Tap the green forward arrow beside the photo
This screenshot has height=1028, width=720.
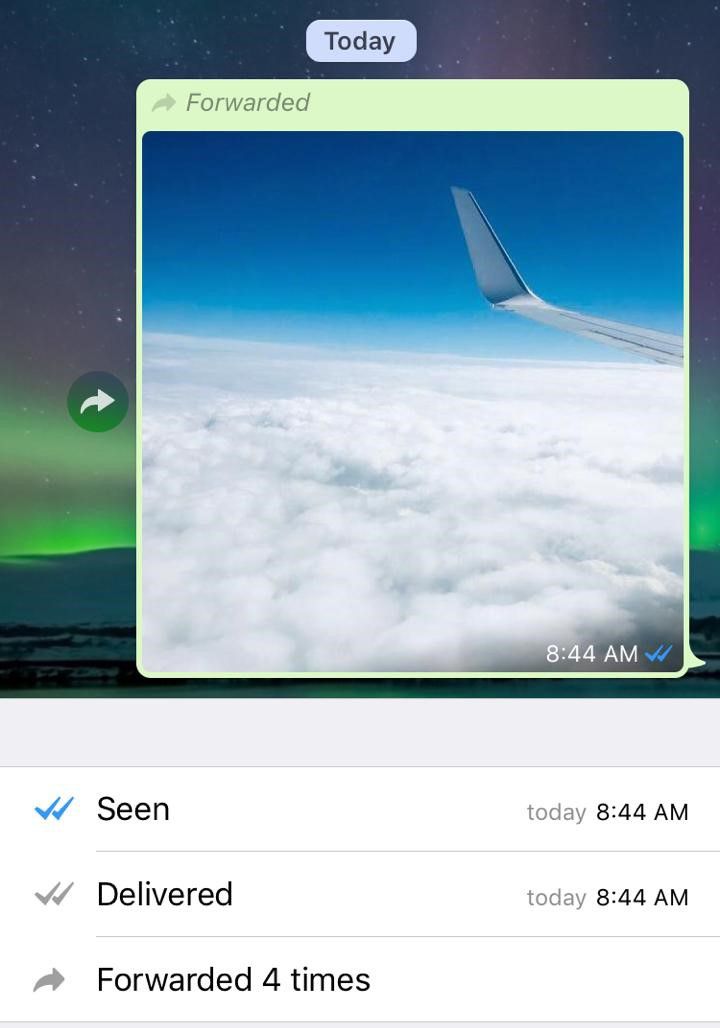97,402
